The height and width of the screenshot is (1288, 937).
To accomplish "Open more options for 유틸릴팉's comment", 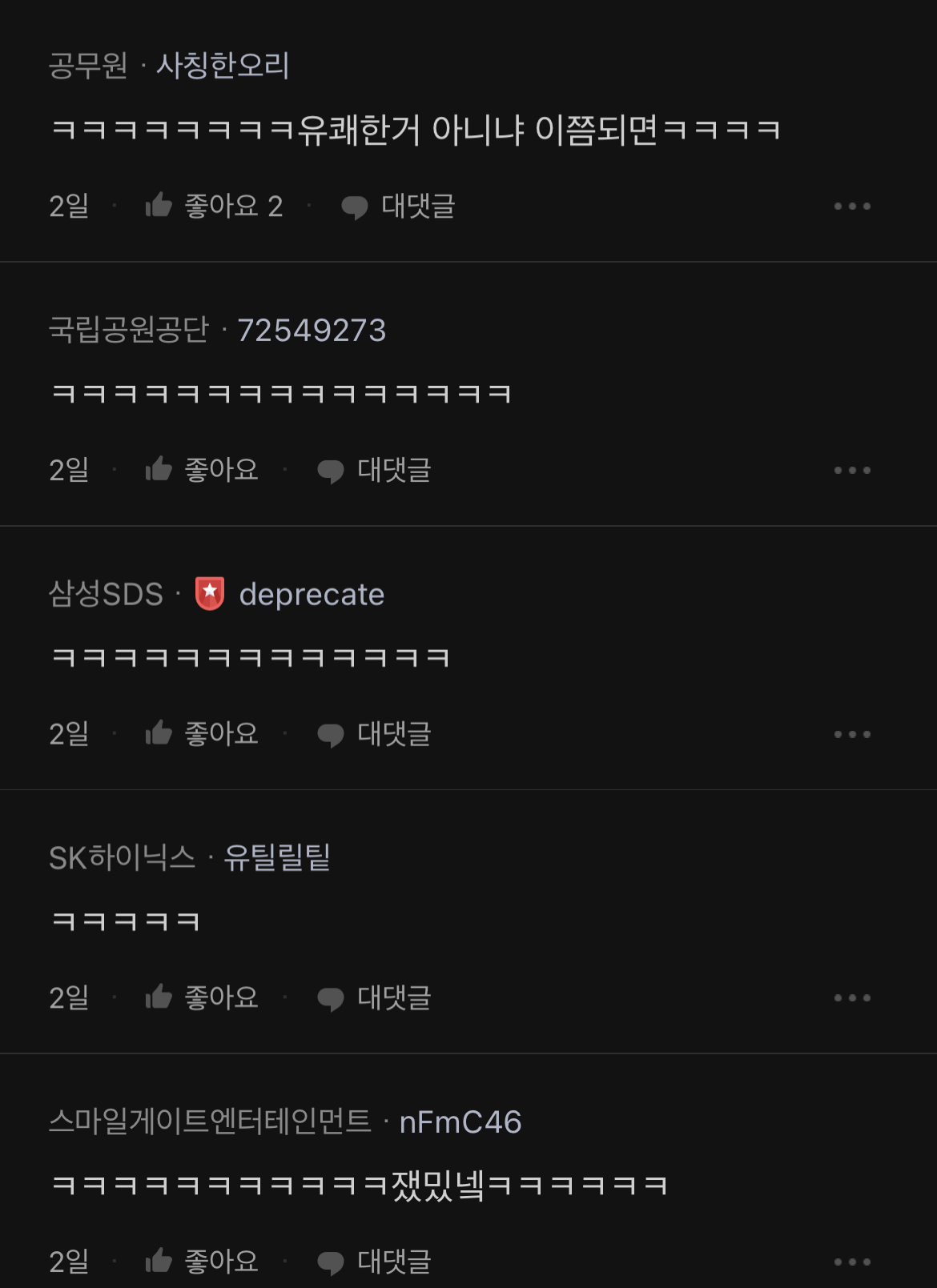I will (x=851, y=998).
